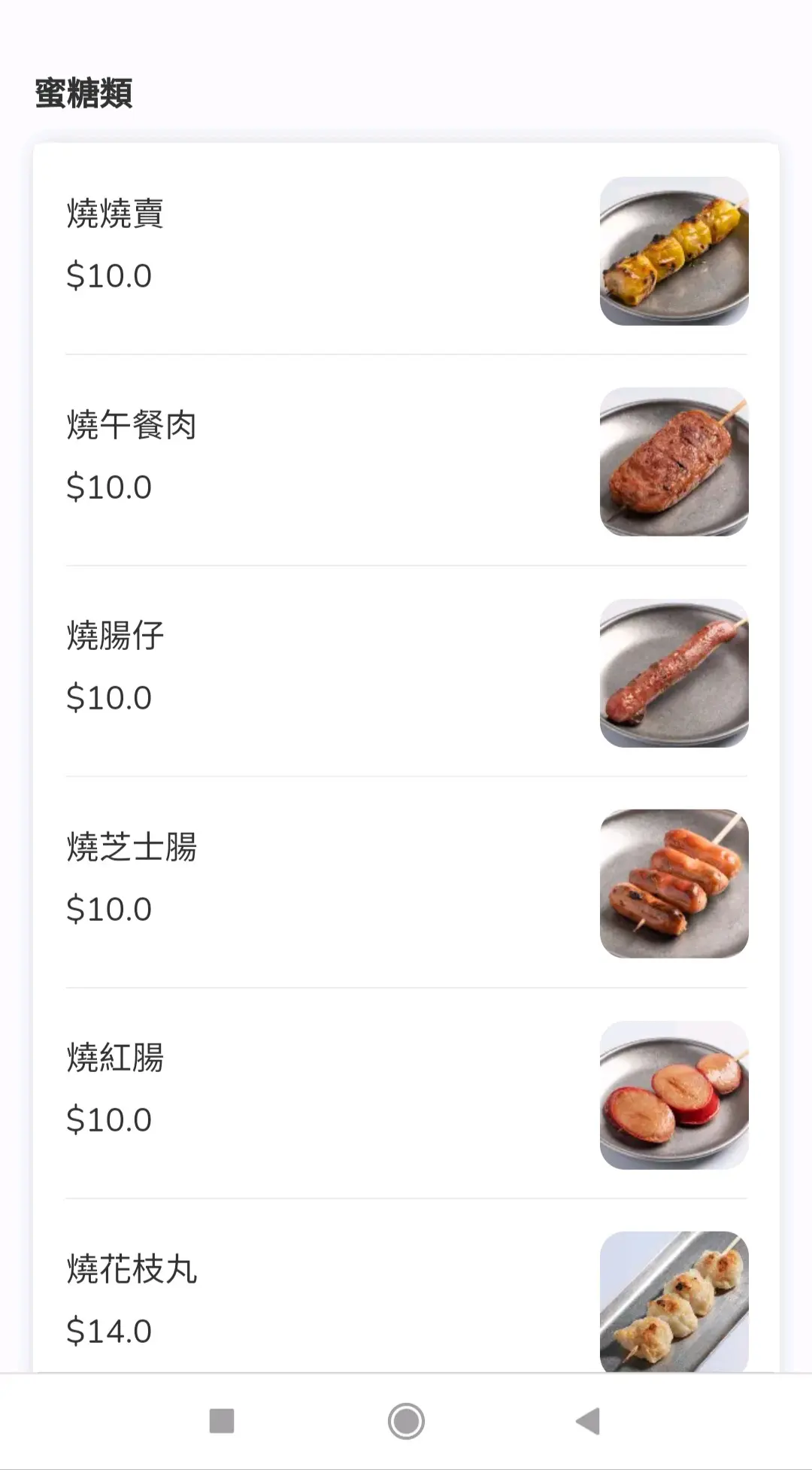812x1470 pixels.
Task: Open the 燒芝士腸 item
Action: (x=406, y=882)
